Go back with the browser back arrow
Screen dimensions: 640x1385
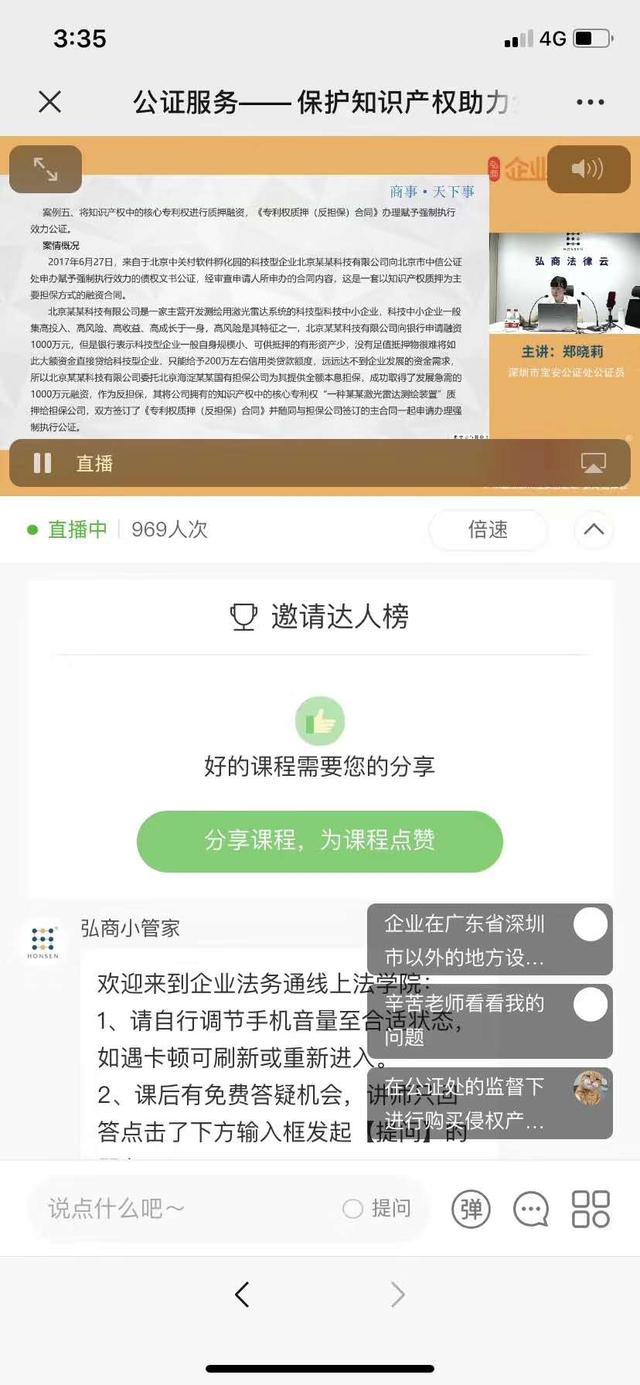[x=242, y=1295]
